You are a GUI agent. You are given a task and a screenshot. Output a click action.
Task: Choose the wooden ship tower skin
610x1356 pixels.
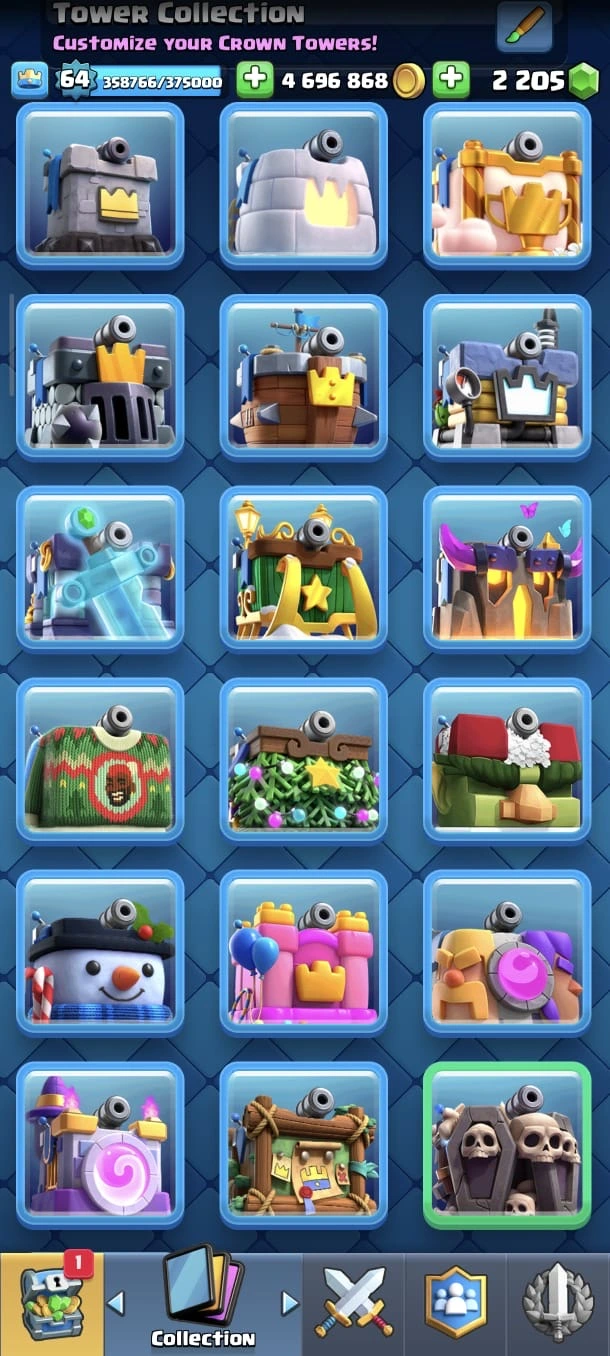tap(303, 378)
